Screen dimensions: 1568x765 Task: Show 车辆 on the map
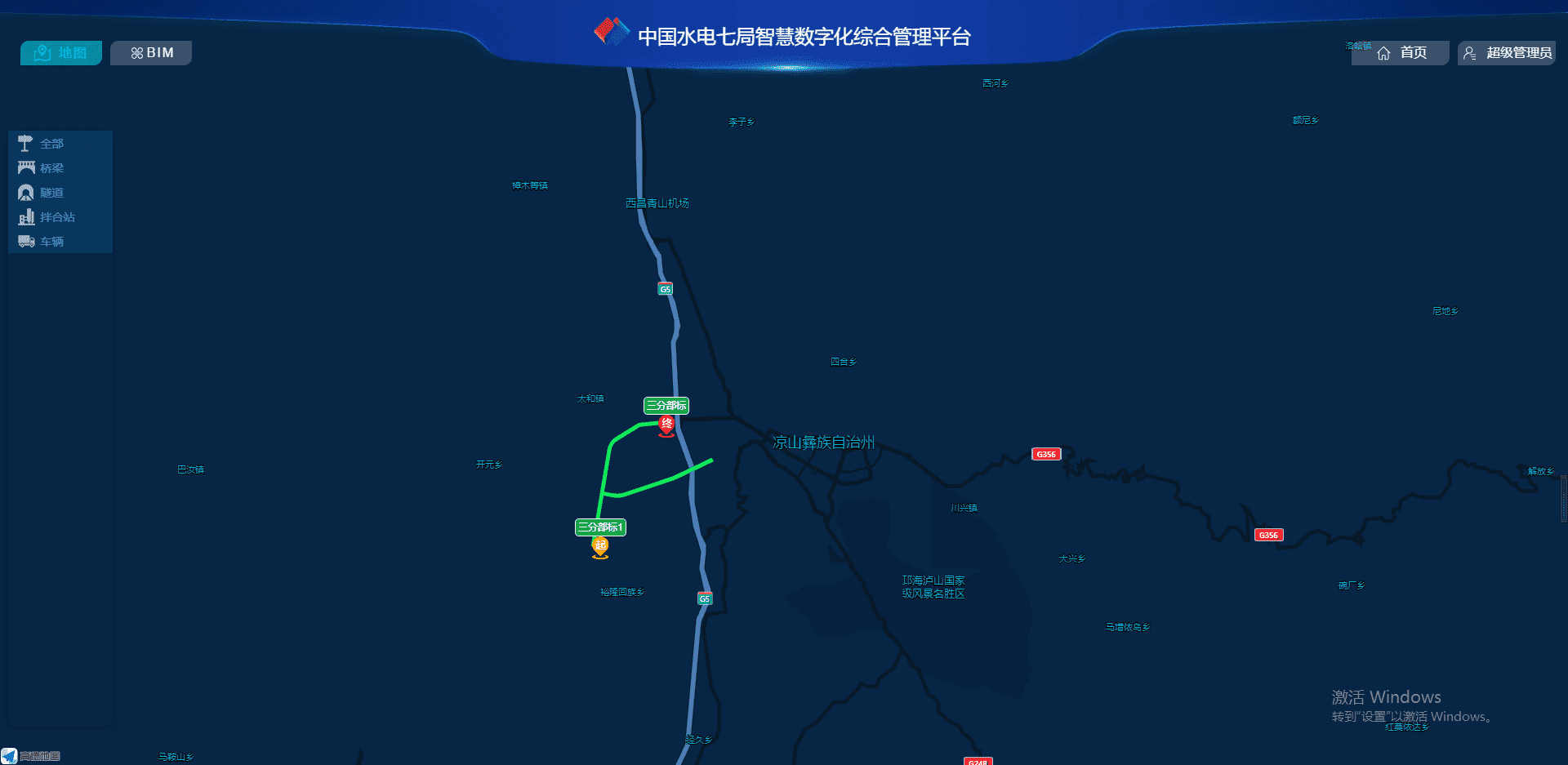[x=51, y=242]
